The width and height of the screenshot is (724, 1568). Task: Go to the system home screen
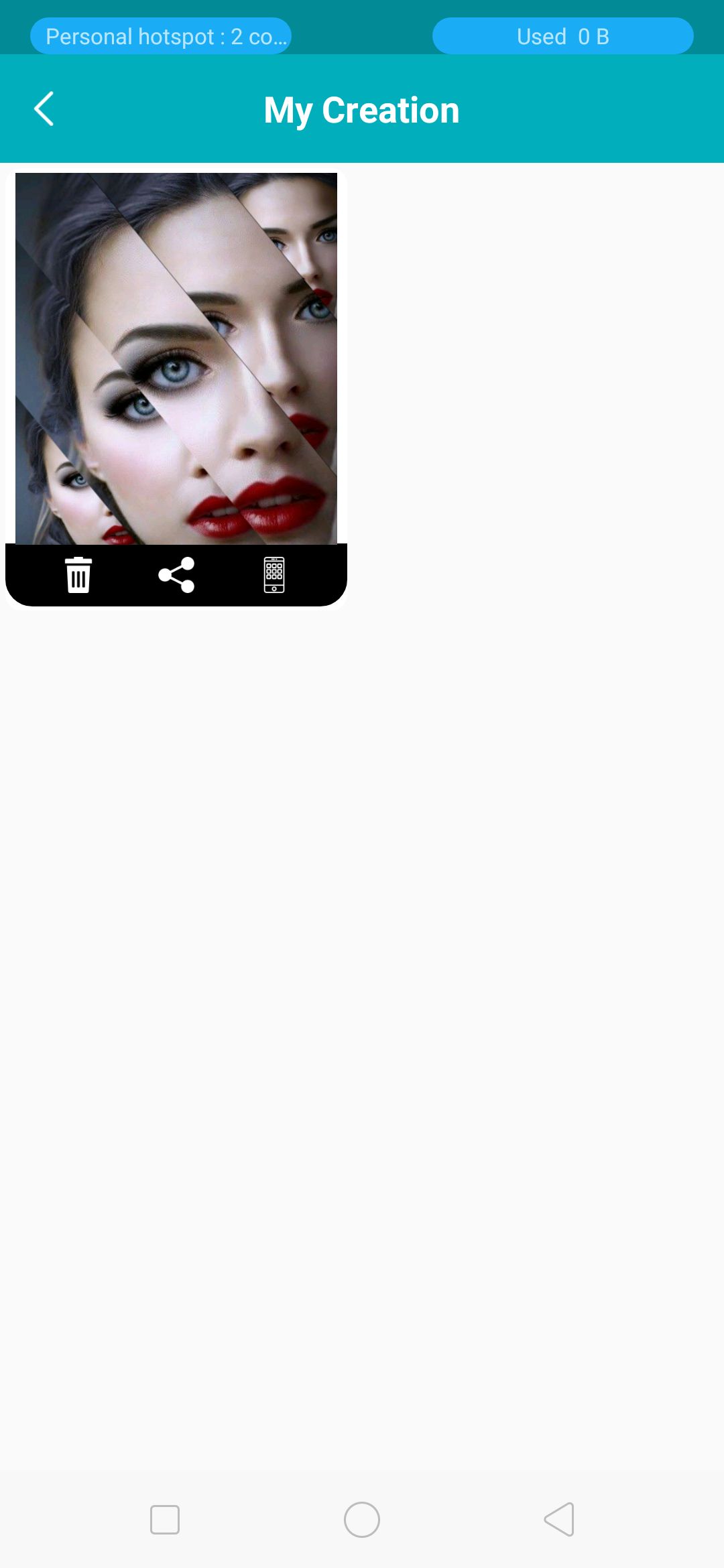(x=362, y=1520)
